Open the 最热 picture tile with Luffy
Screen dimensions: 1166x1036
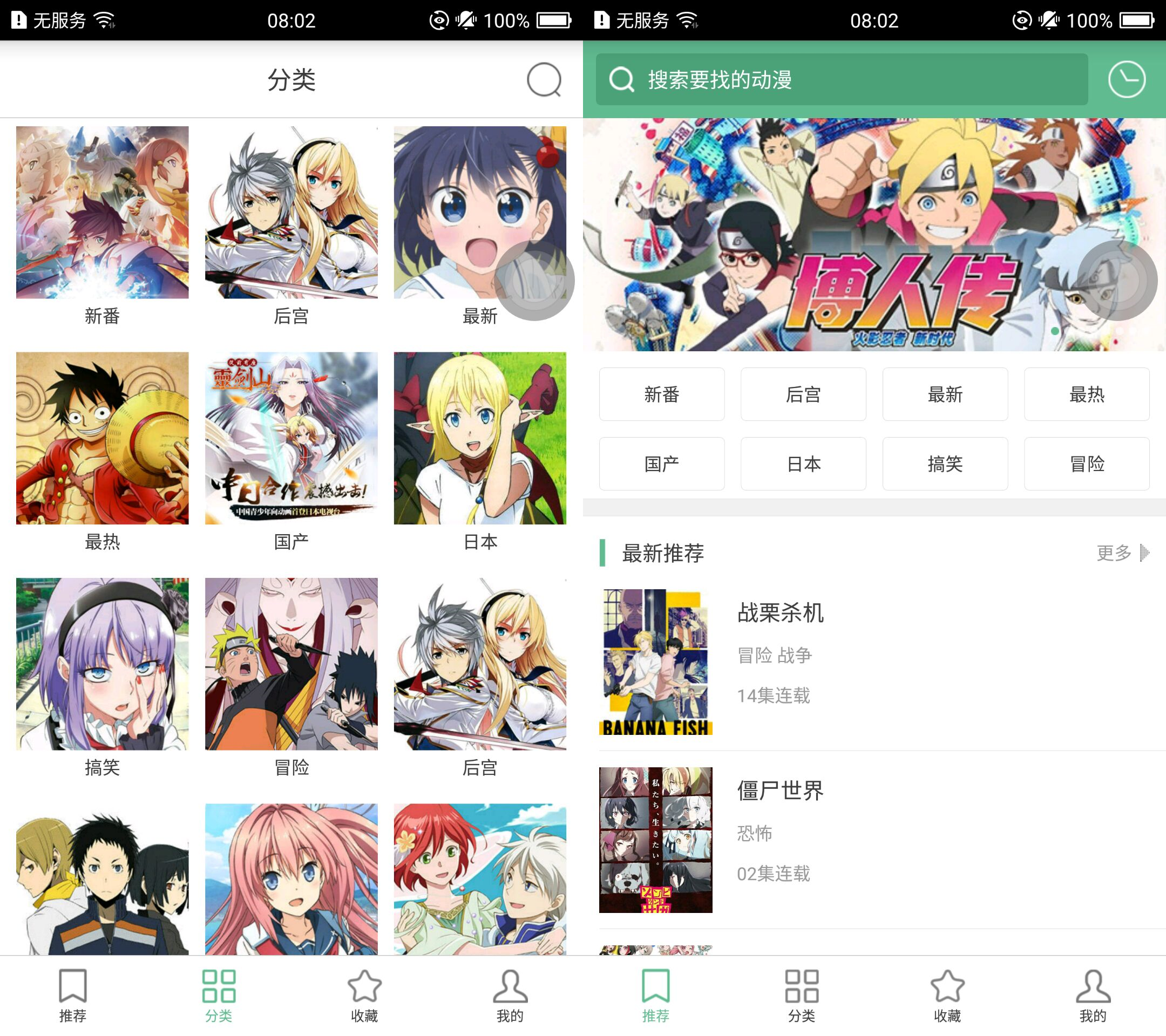(x=102, y=438)
